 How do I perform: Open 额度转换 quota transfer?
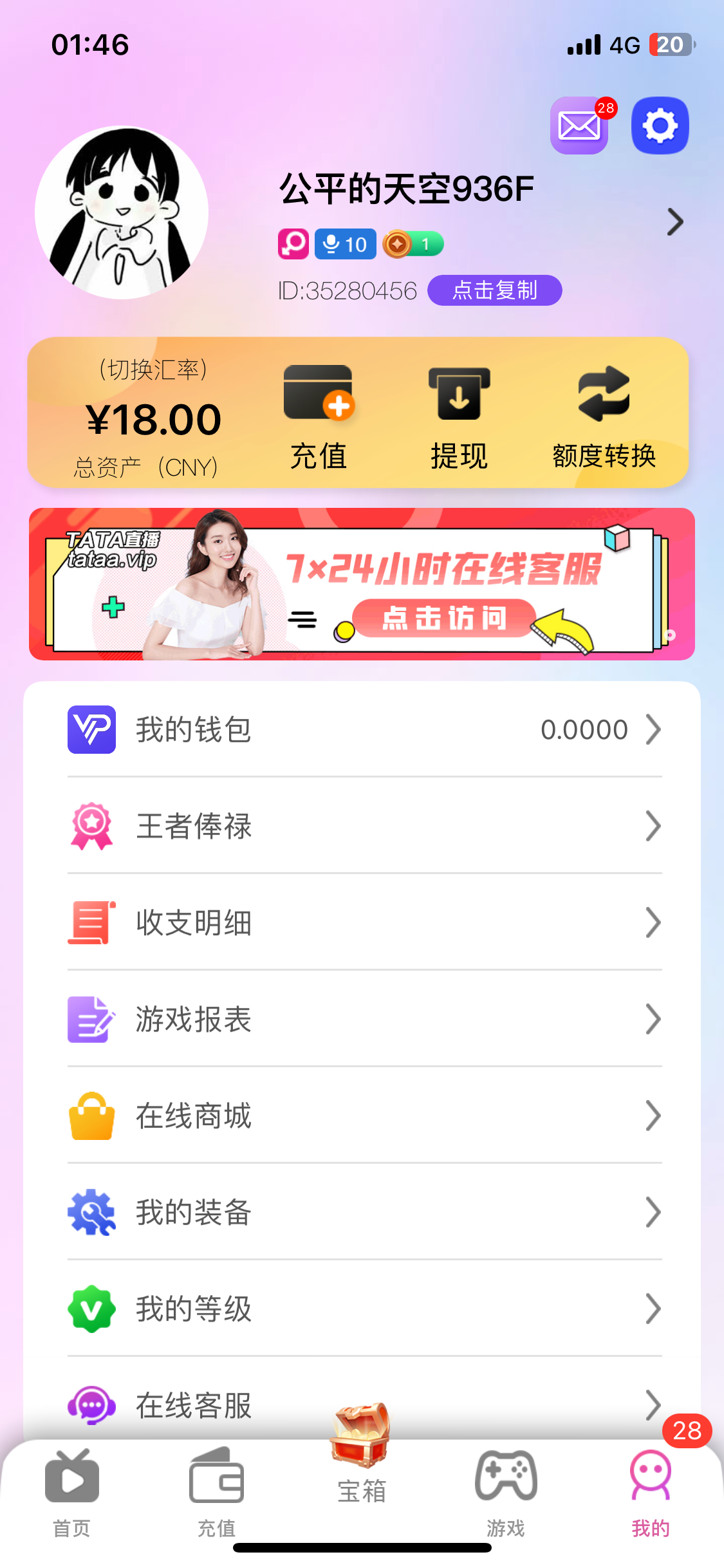[x=604, y=417]
